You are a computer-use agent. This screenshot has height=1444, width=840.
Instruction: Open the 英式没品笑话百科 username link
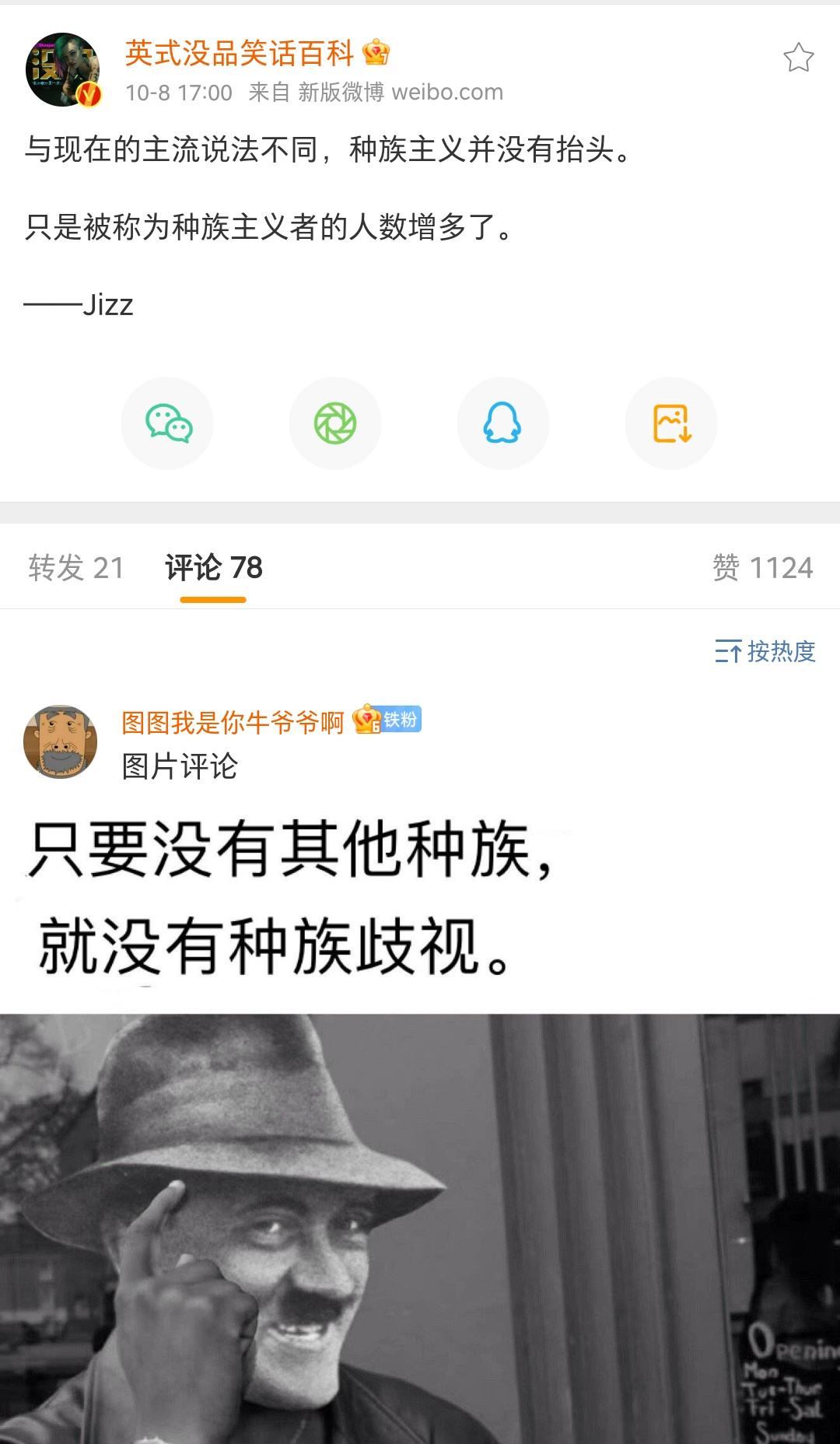point(239,53)
